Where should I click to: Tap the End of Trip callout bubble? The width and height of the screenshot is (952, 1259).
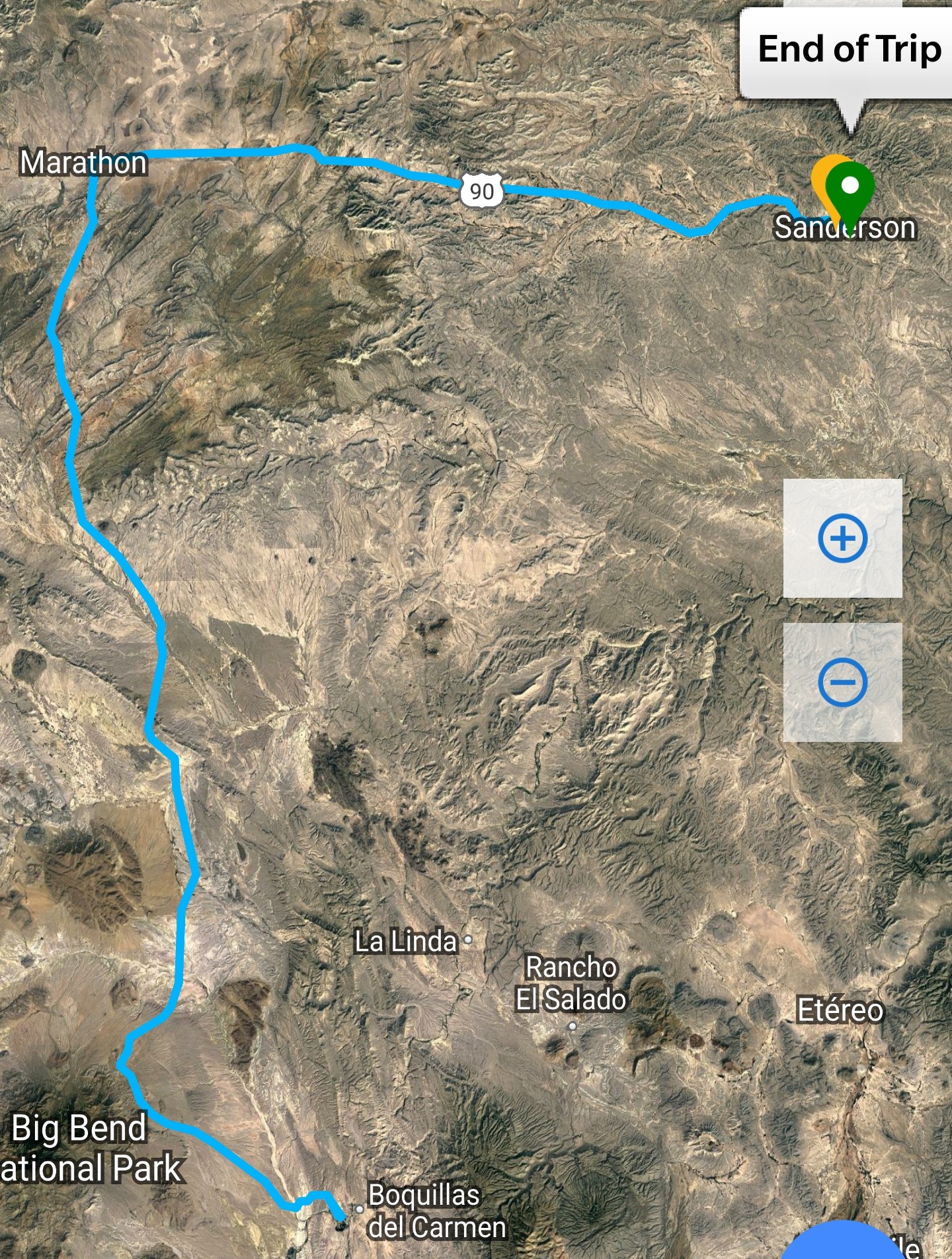click(x=849, y=52)
